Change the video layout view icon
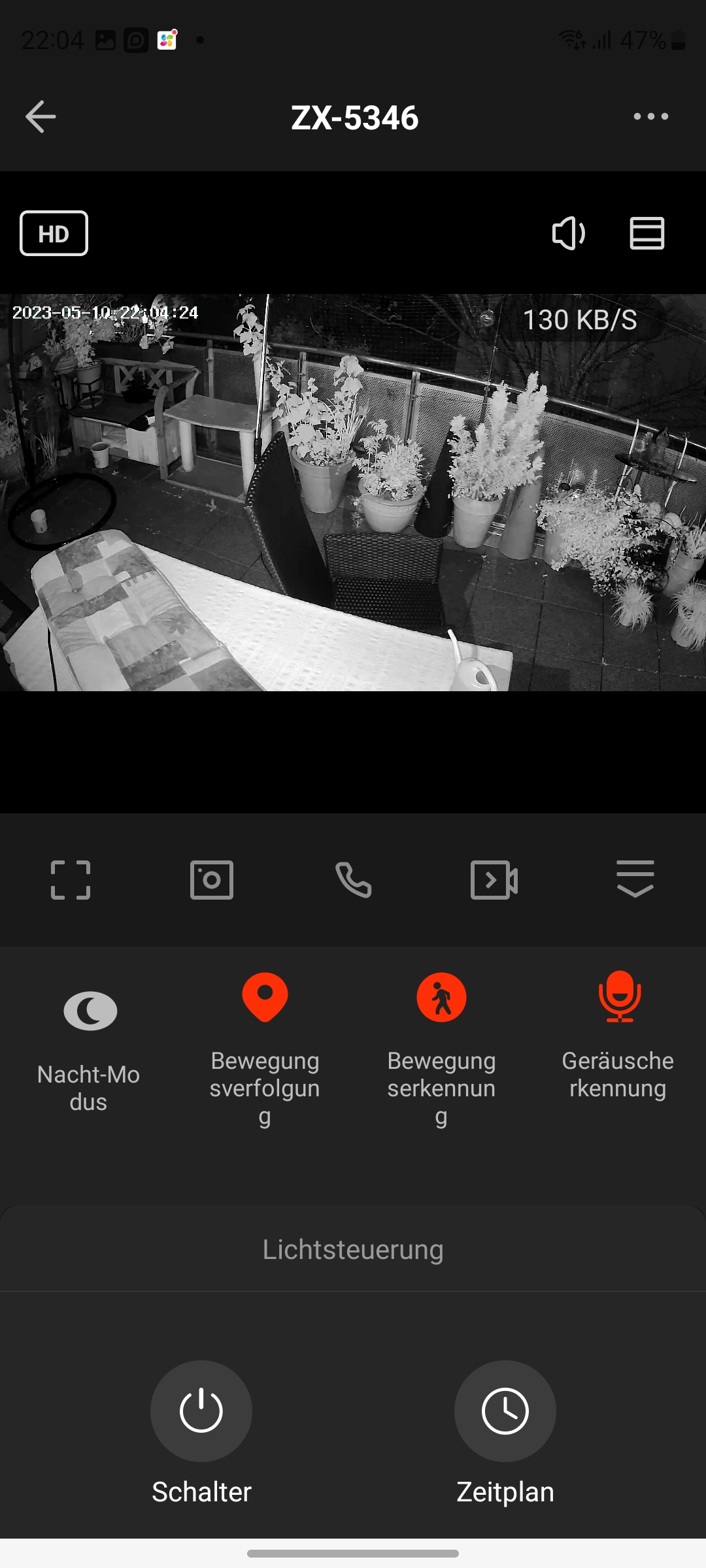The image size is (706, 1568). tap(647, 233)
